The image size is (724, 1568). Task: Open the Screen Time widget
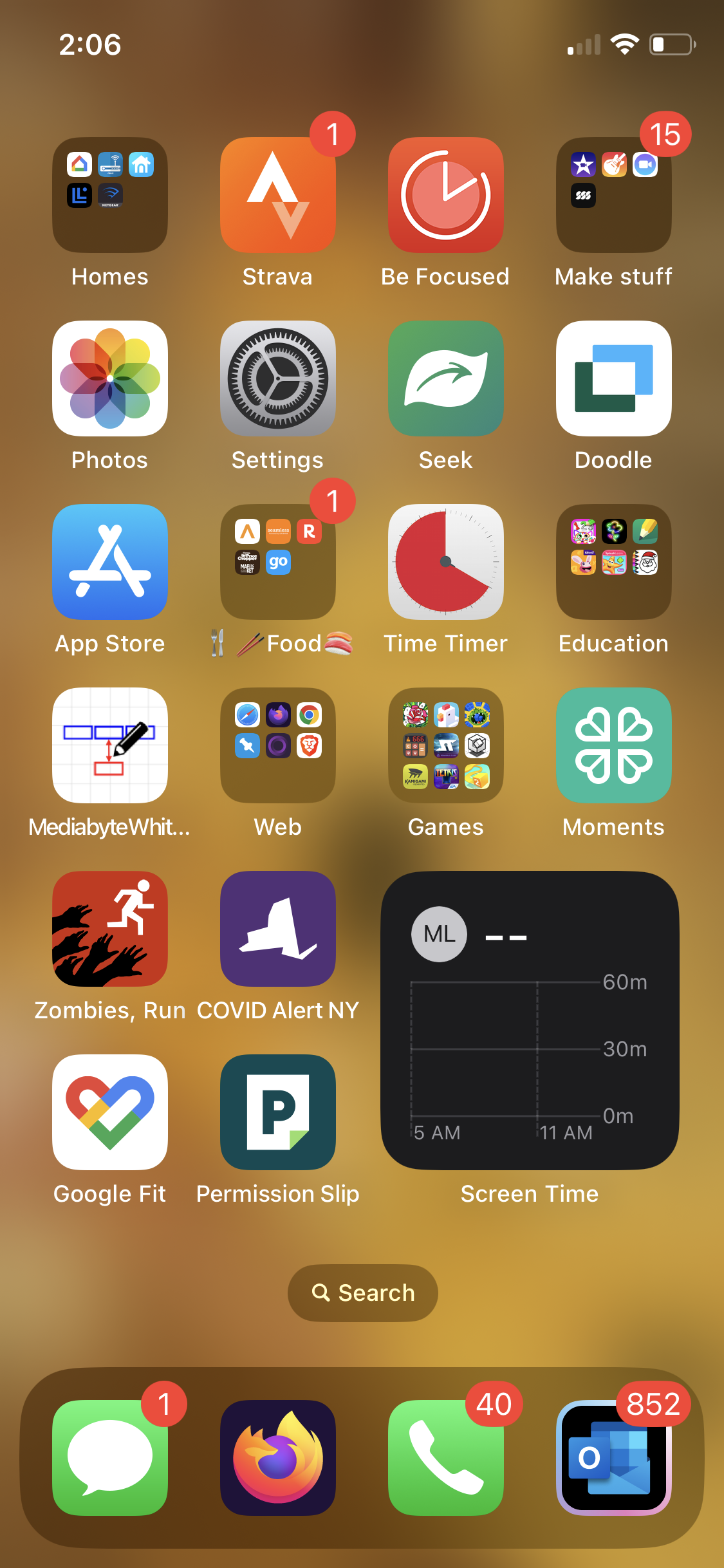tap(530, 1020)
